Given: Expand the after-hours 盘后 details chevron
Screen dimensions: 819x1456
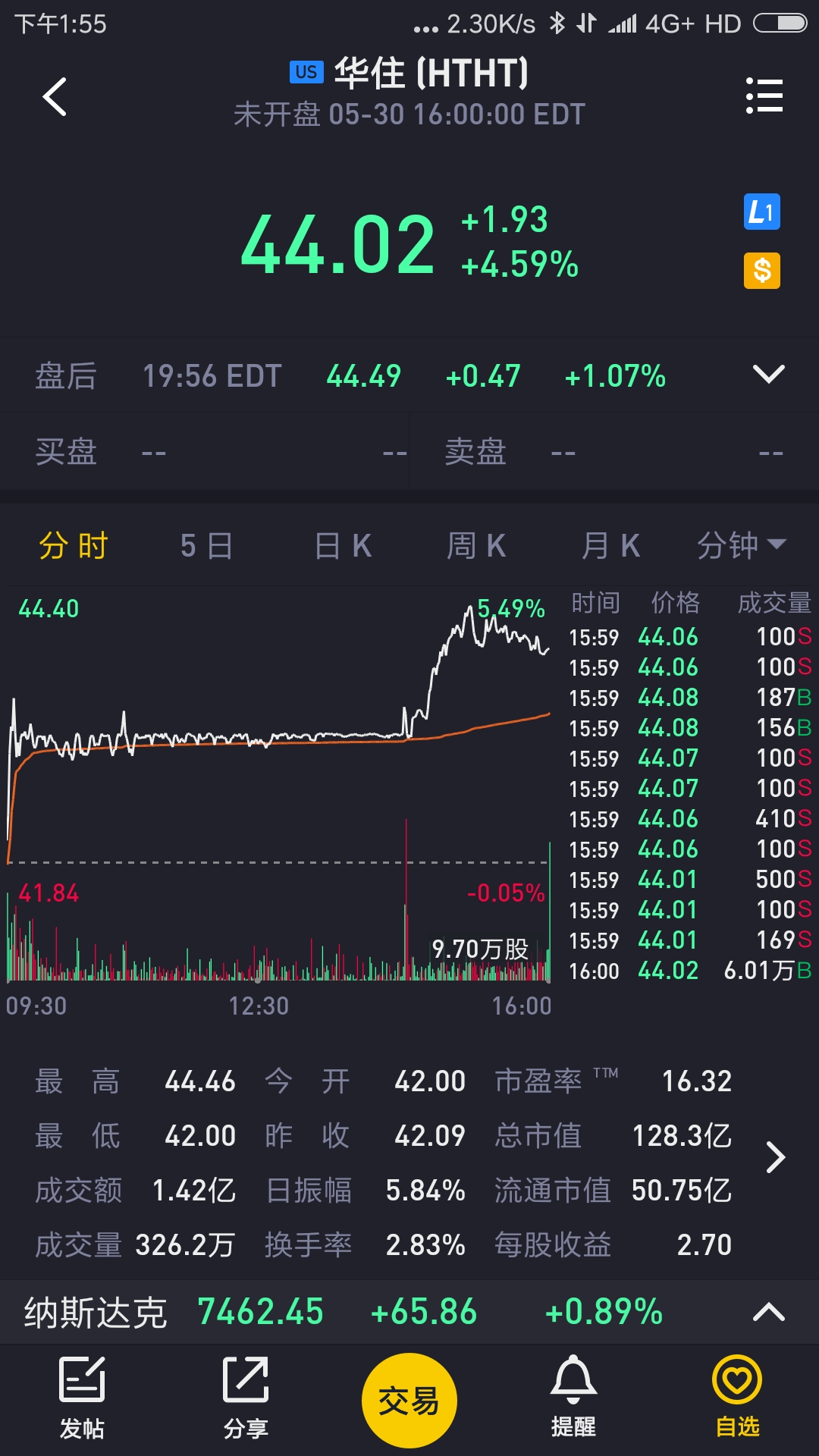Looking at the screenshot, I should [768, 375].
